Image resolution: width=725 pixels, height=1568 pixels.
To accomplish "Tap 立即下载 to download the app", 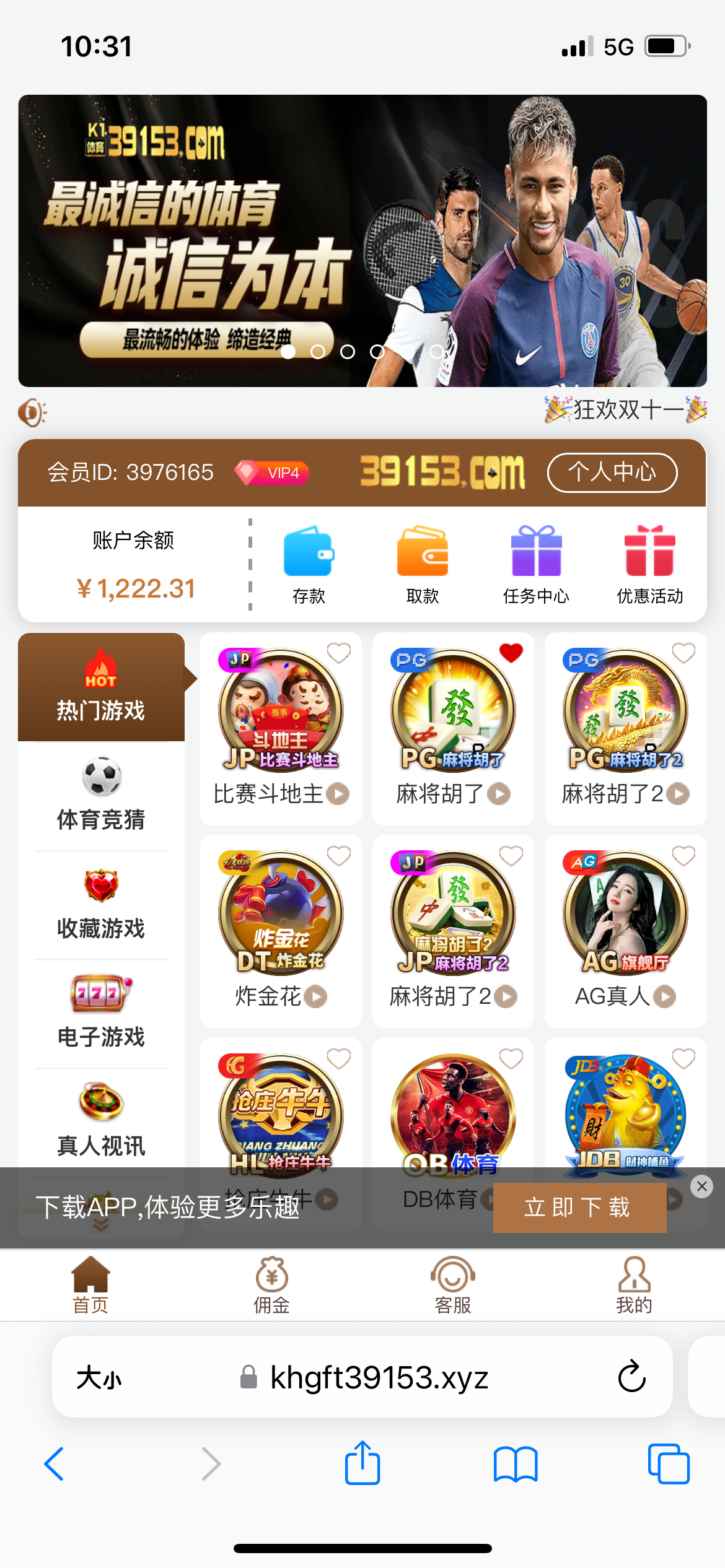I will pyautogui.click(x=579, y=1207).
